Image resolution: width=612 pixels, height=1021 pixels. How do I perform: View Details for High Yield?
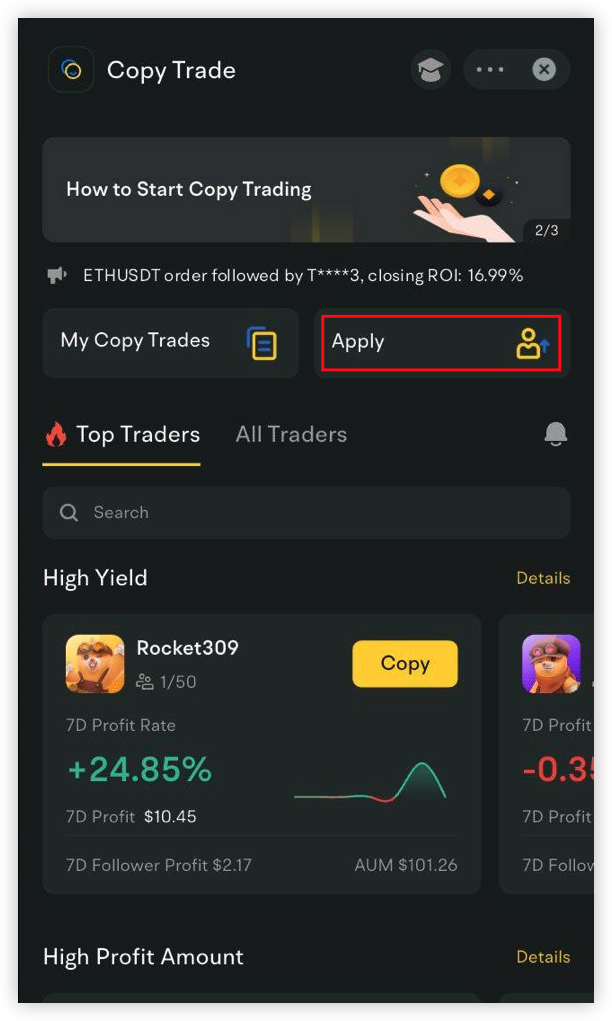[x=543, y=578]
